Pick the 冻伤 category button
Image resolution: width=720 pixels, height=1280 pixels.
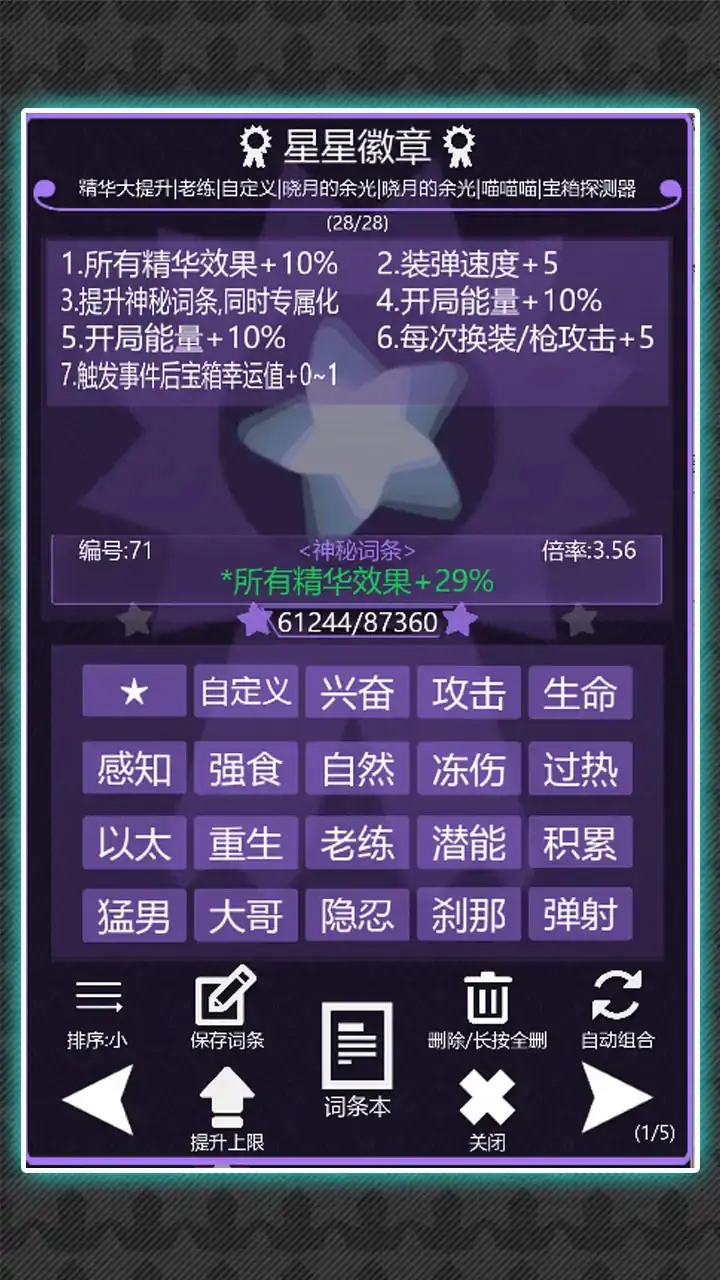(469, 769)
